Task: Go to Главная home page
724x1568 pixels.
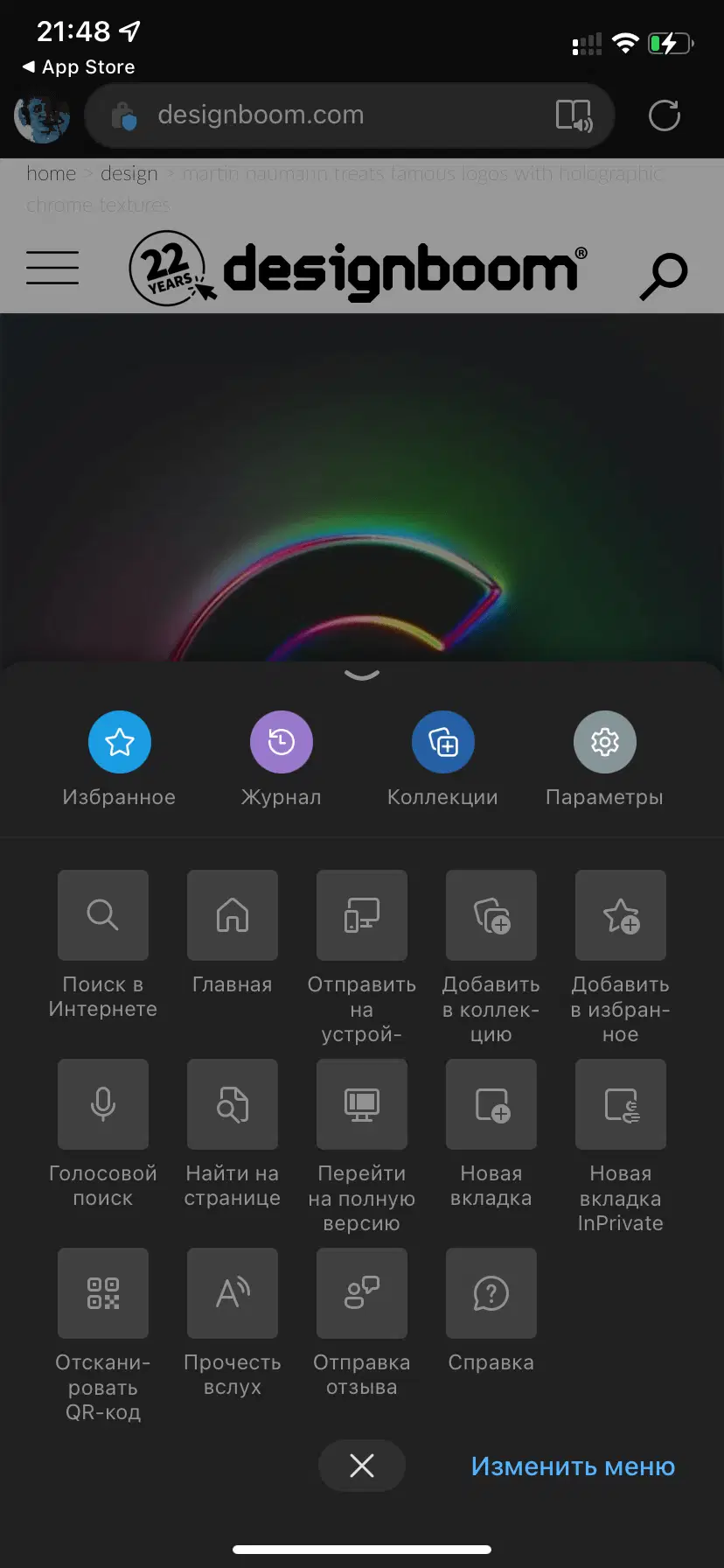Action: [x=233, y=915]
